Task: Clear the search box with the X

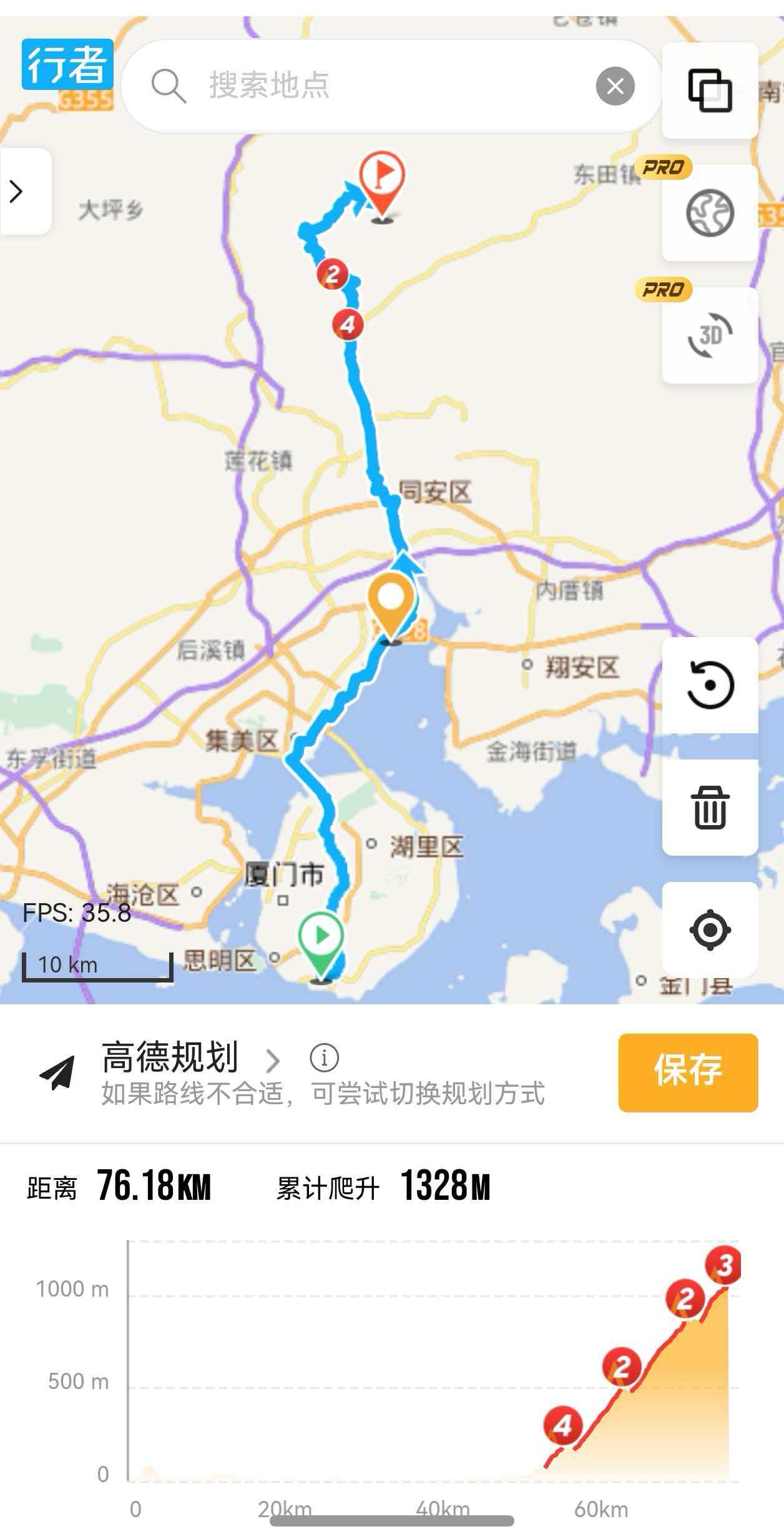Action: (615, 86)
